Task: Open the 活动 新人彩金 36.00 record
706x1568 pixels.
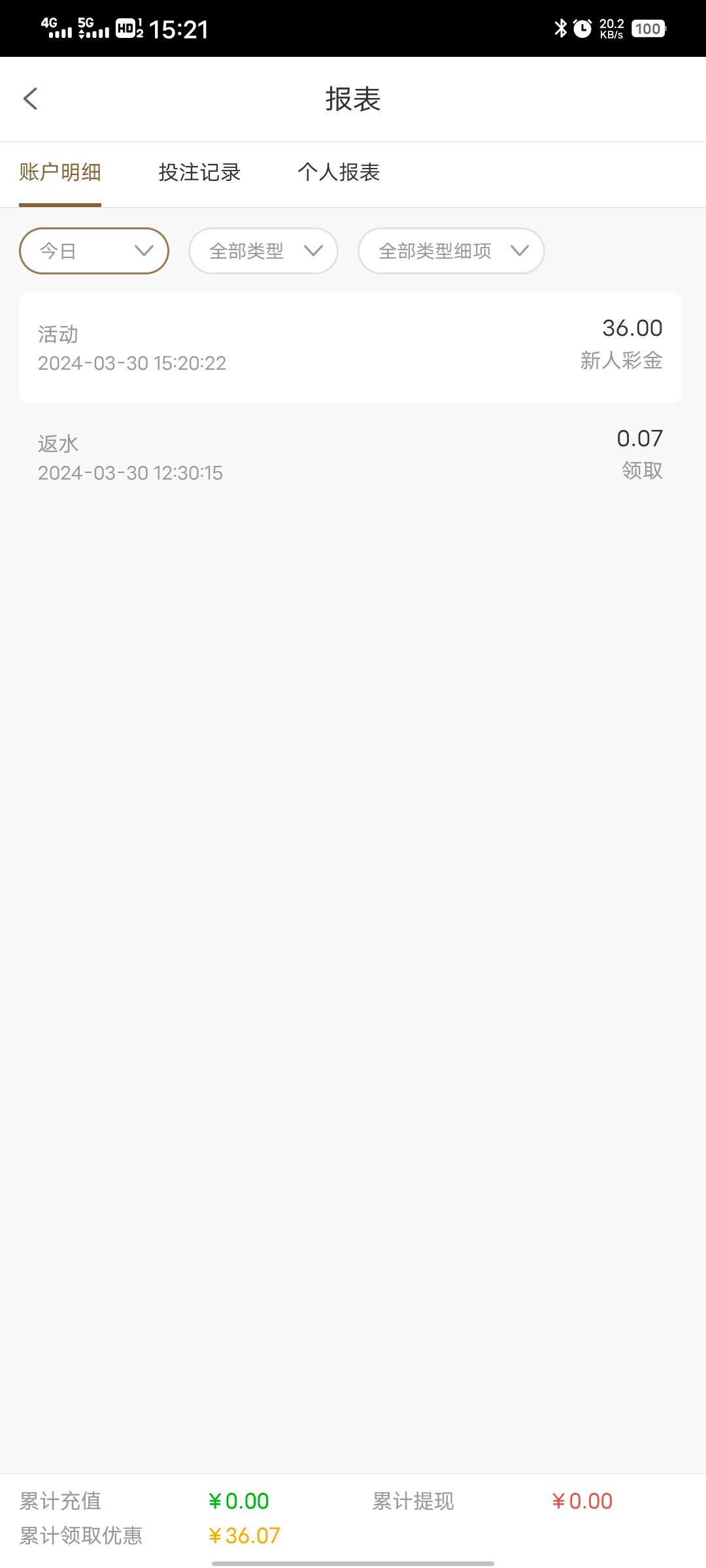Action: pyautogui.click(x=350, y=348)
